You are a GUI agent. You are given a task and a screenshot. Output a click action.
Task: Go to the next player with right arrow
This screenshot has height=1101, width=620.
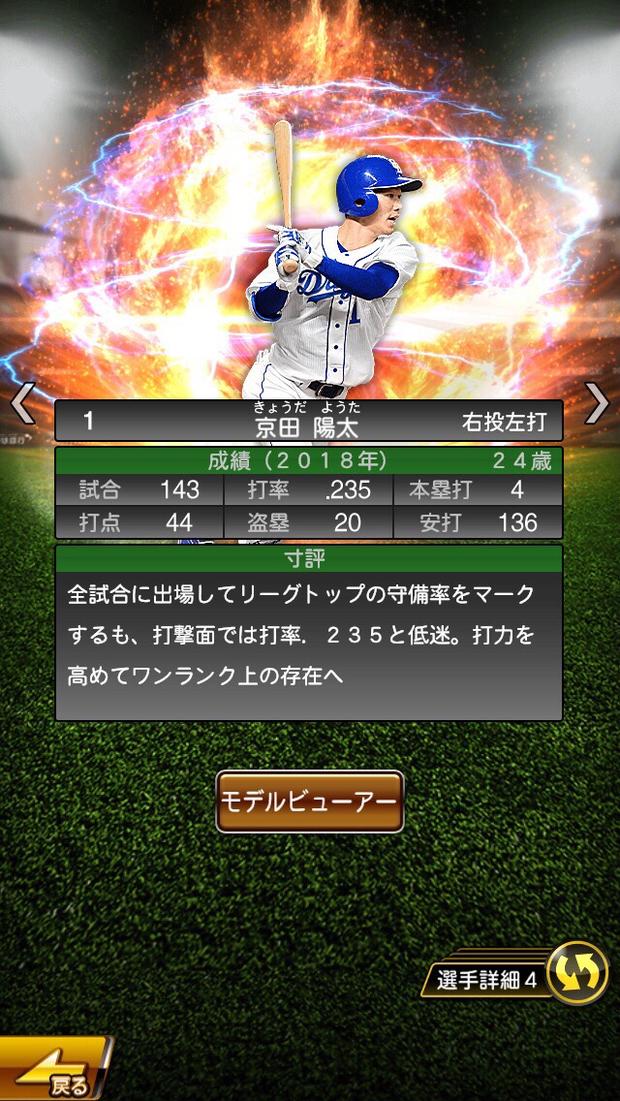(597, 404)
